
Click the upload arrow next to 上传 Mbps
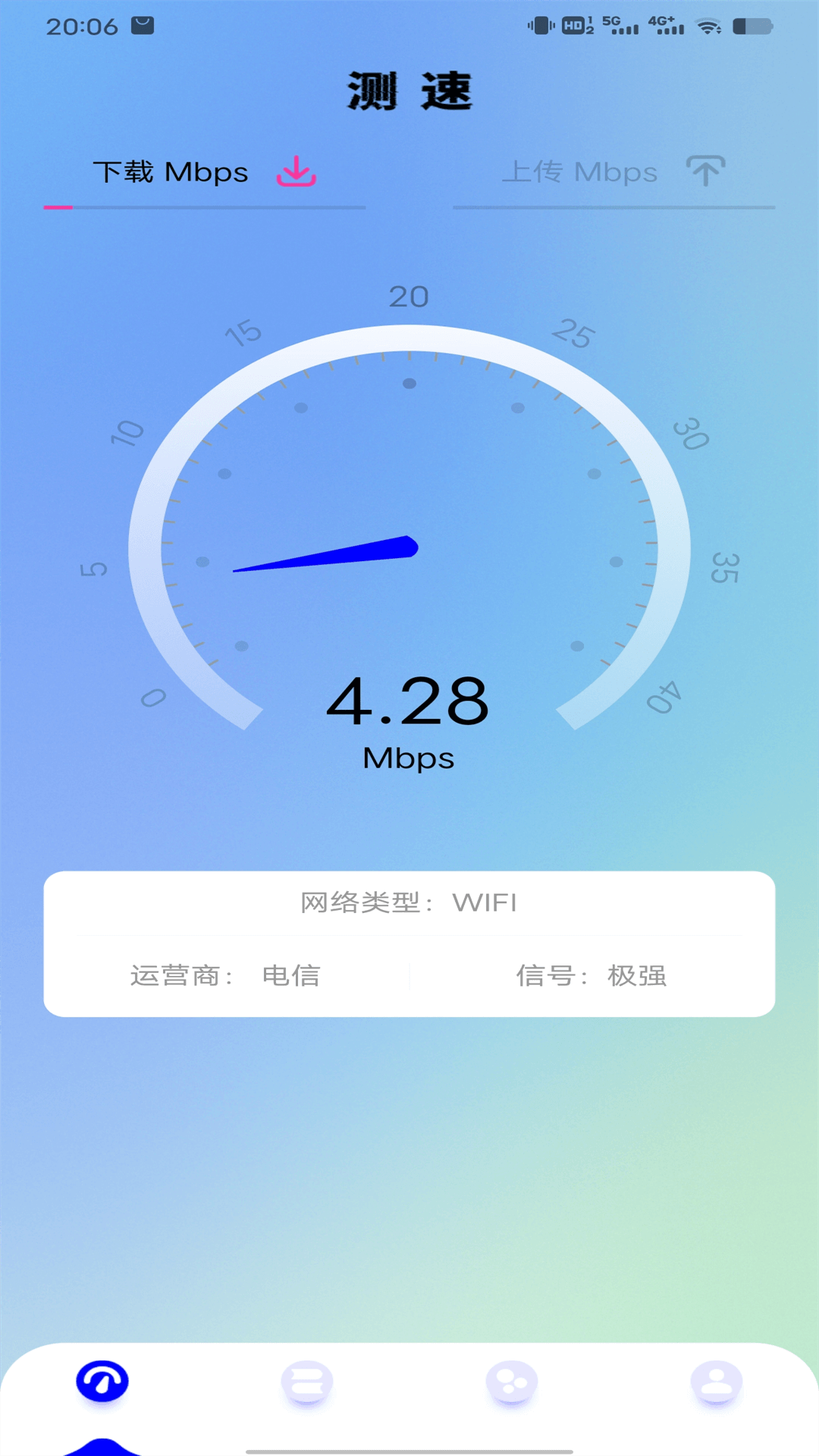pyautogui.click(x=707, y=172)
